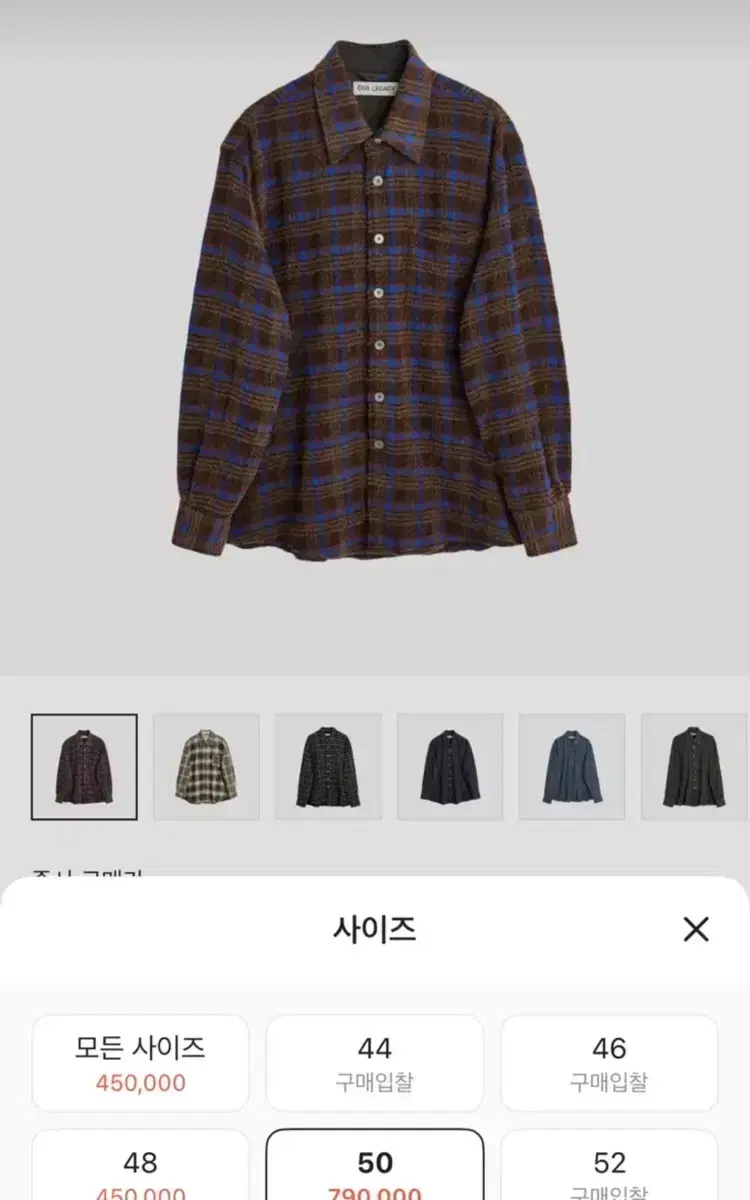Screen dimensions: 750x1200
Task: View the dark navy shirt thumbnail
Action: click(450, 767)
